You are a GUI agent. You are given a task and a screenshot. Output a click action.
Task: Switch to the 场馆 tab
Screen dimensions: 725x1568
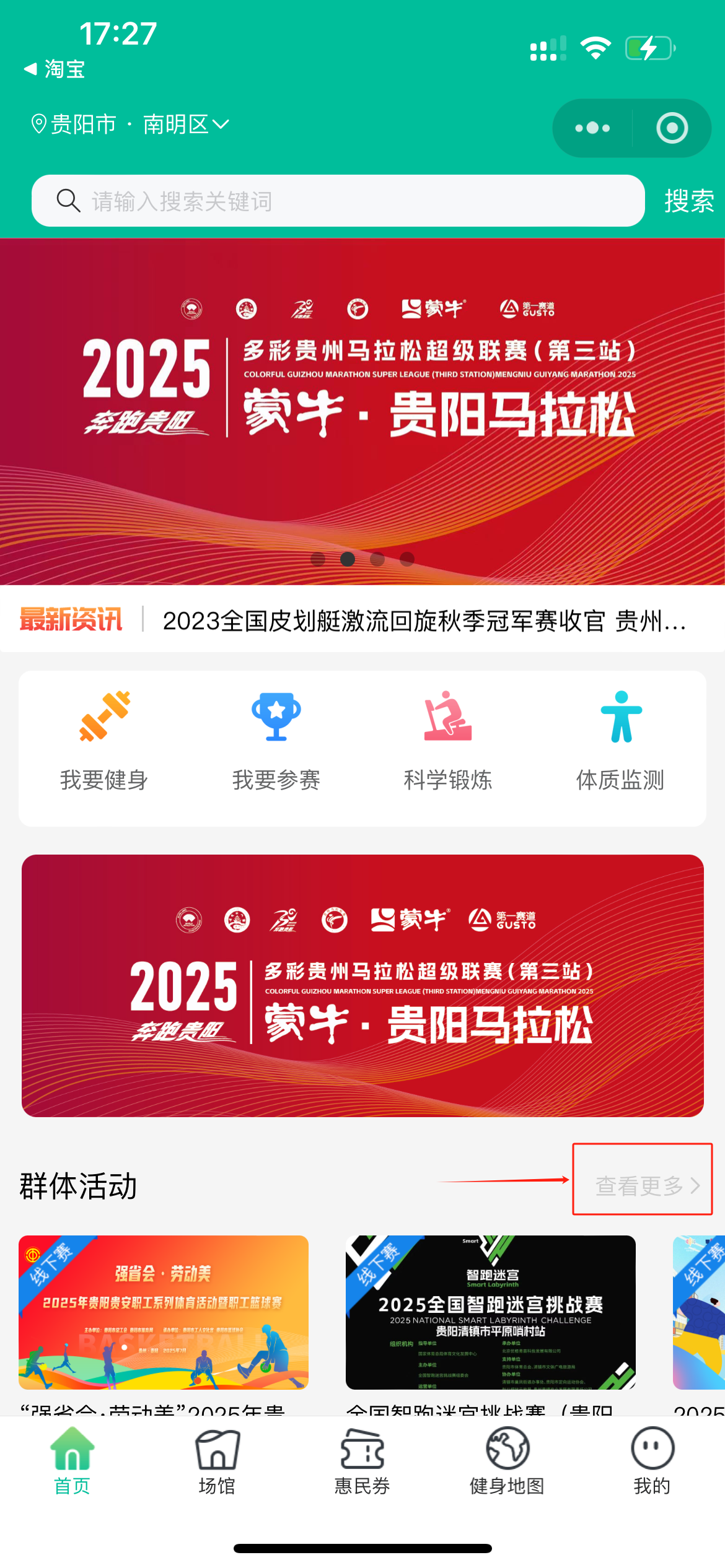pos(217,1460)
